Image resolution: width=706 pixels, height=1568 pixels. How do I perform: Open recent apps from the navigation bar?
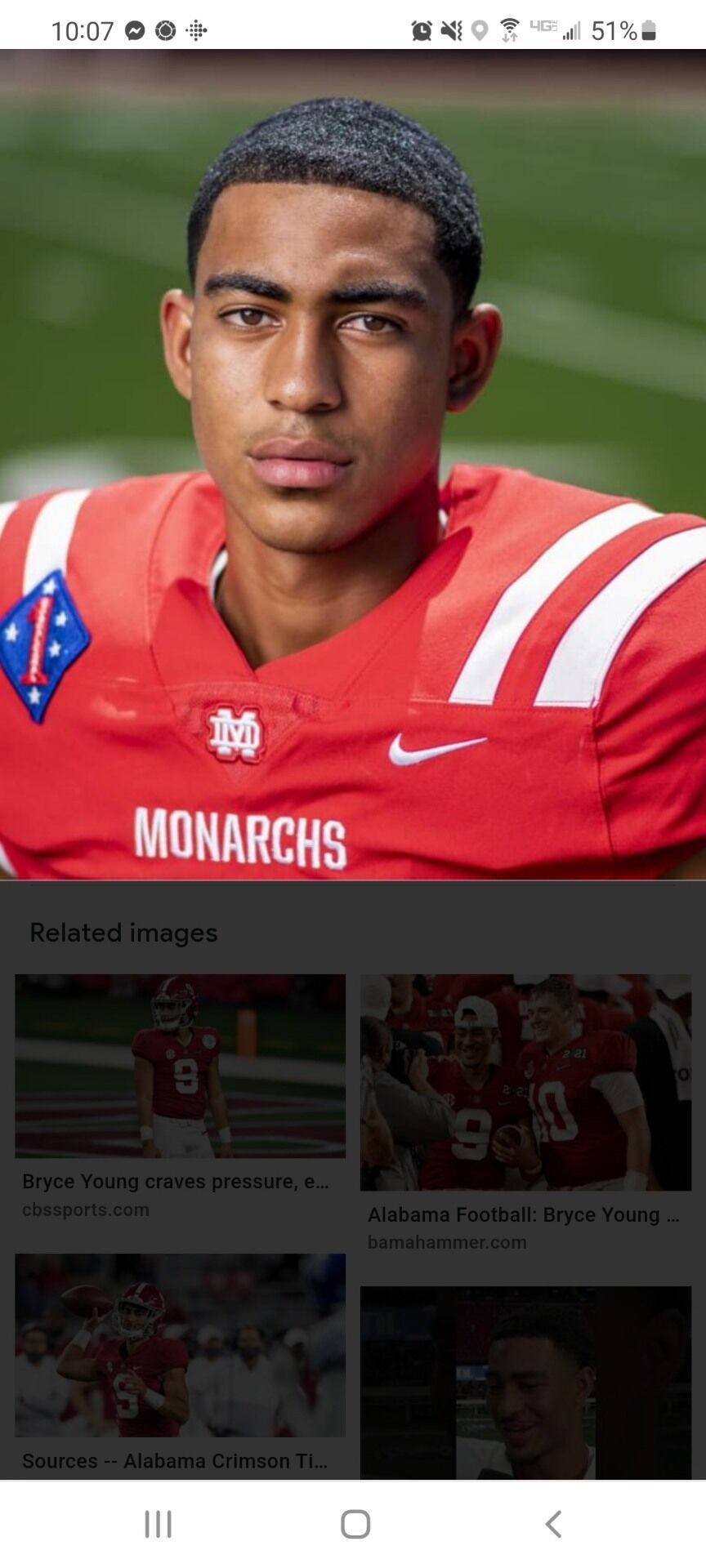(x=158, y=1524)
